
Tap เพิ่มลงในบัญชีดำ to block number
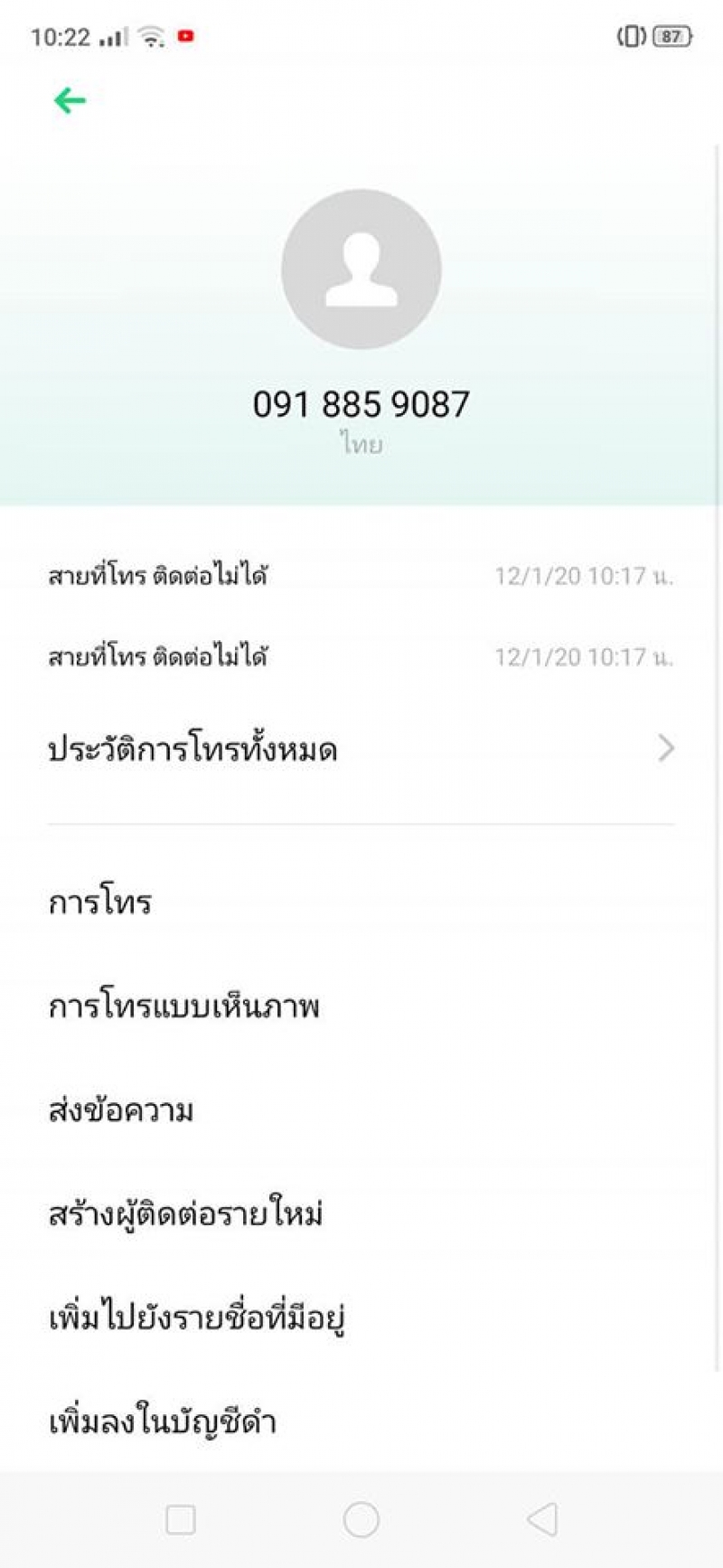tap(163, 1421)
